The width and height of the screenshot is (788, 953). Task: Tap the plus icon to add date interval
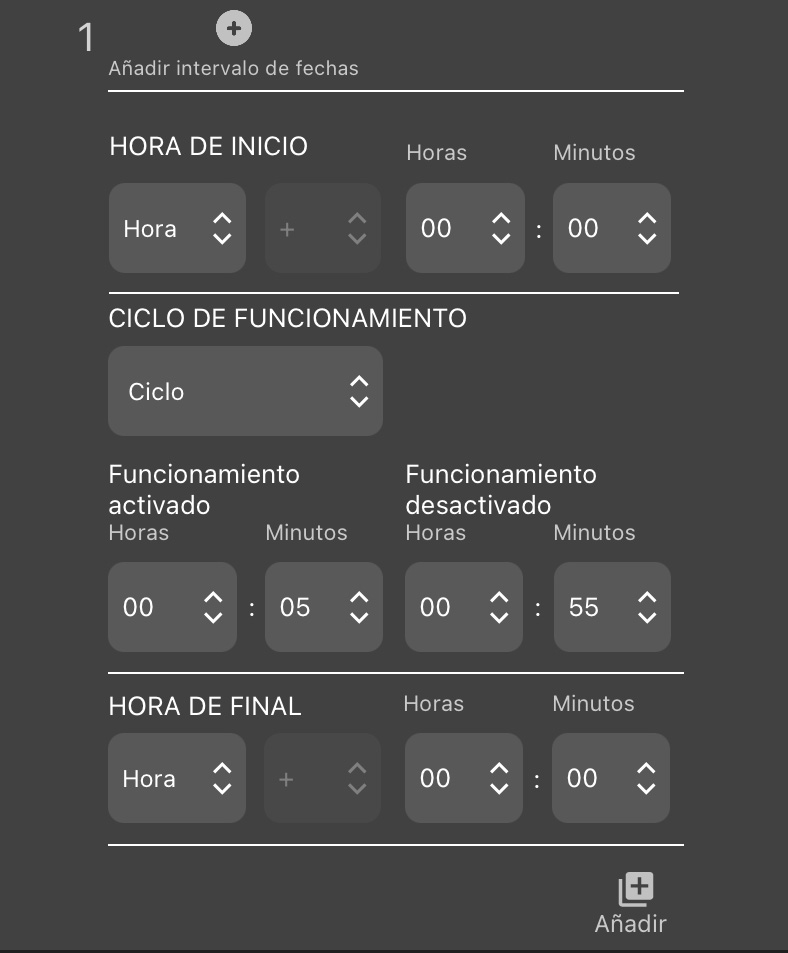[234, 29]
